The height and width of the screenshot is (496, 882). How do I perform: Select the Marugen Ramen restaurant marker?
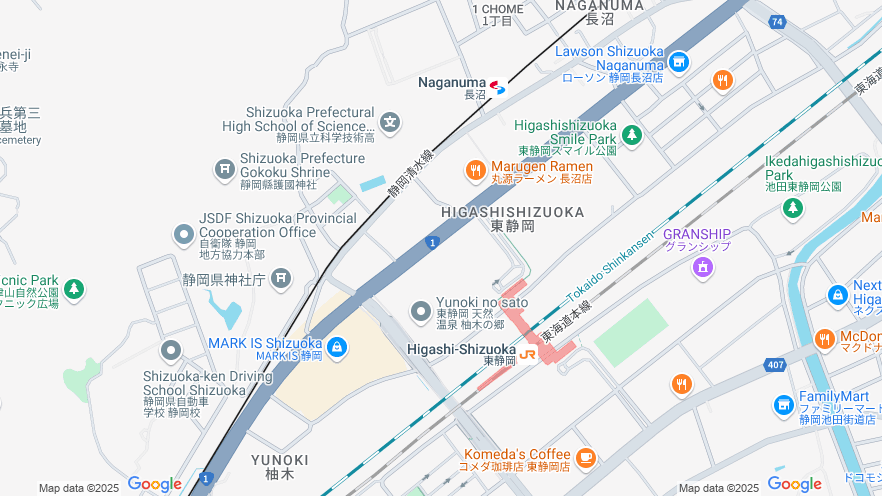coord(476,172)
